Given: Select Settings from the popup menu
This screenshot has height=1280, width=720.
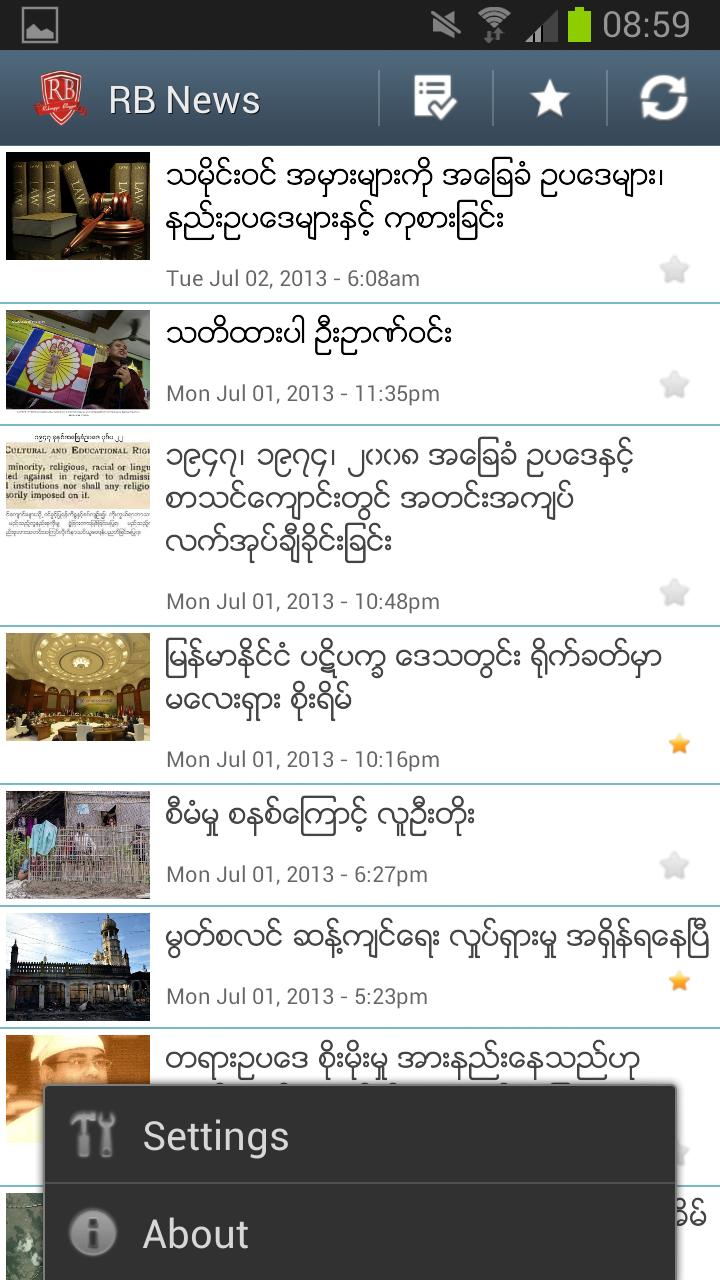Looking at the screenshot, I should (x=216, y=1134).
